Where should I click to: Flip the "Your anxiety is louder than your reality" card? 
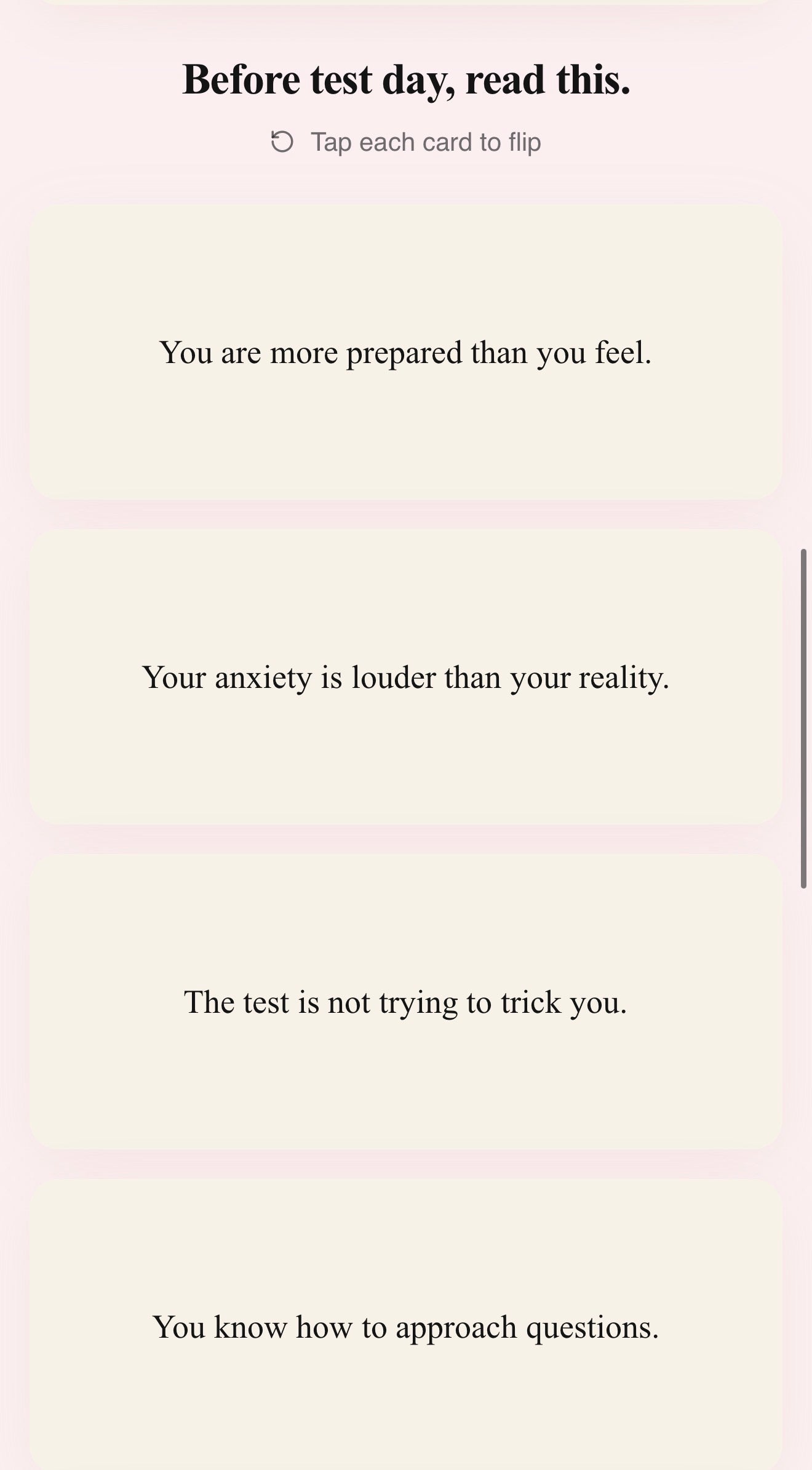pyautogui.click(x=406, y=677)
